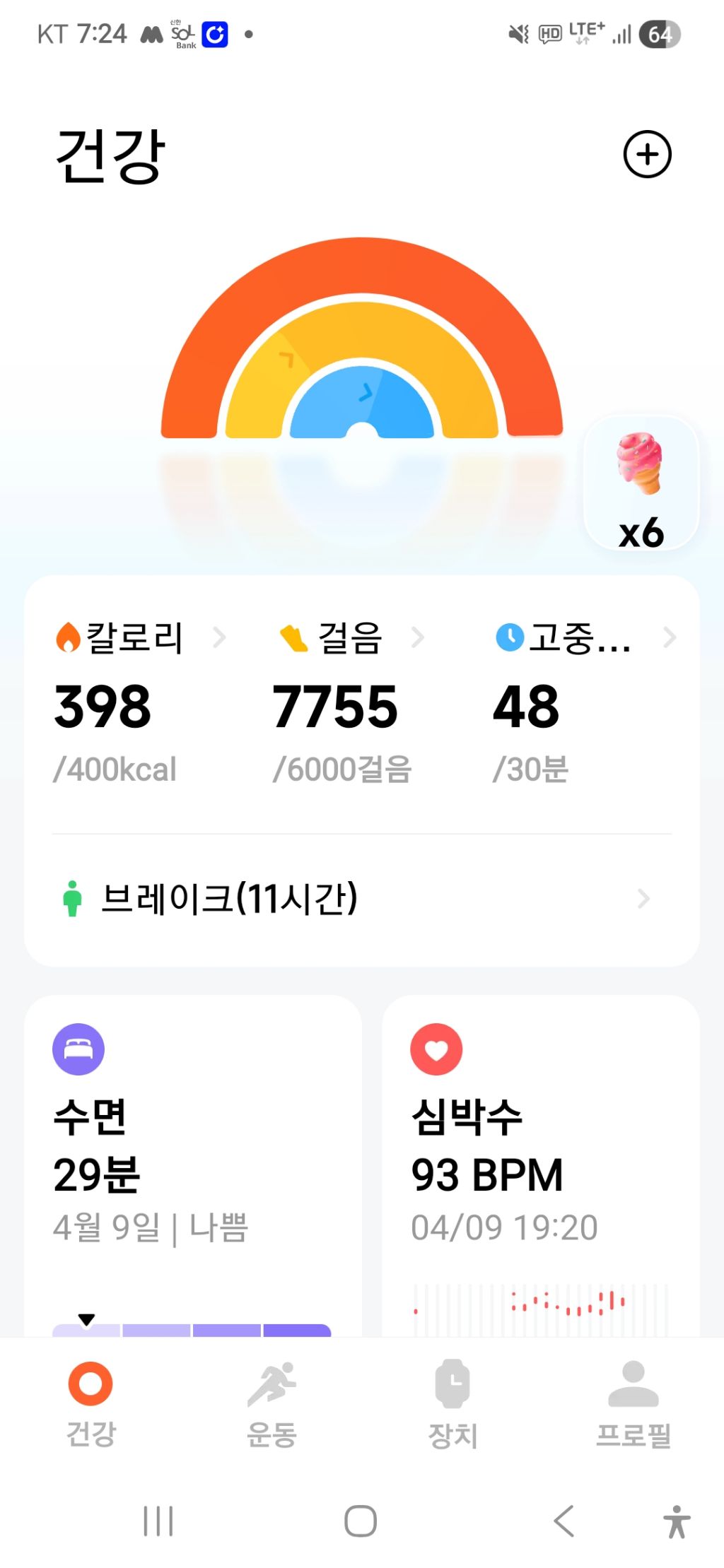The width and height of the screenshot is (724, 1568).
Task: Tap the activity rings rainbow chart
Action: pyautogui.click(x=362, y=353)
